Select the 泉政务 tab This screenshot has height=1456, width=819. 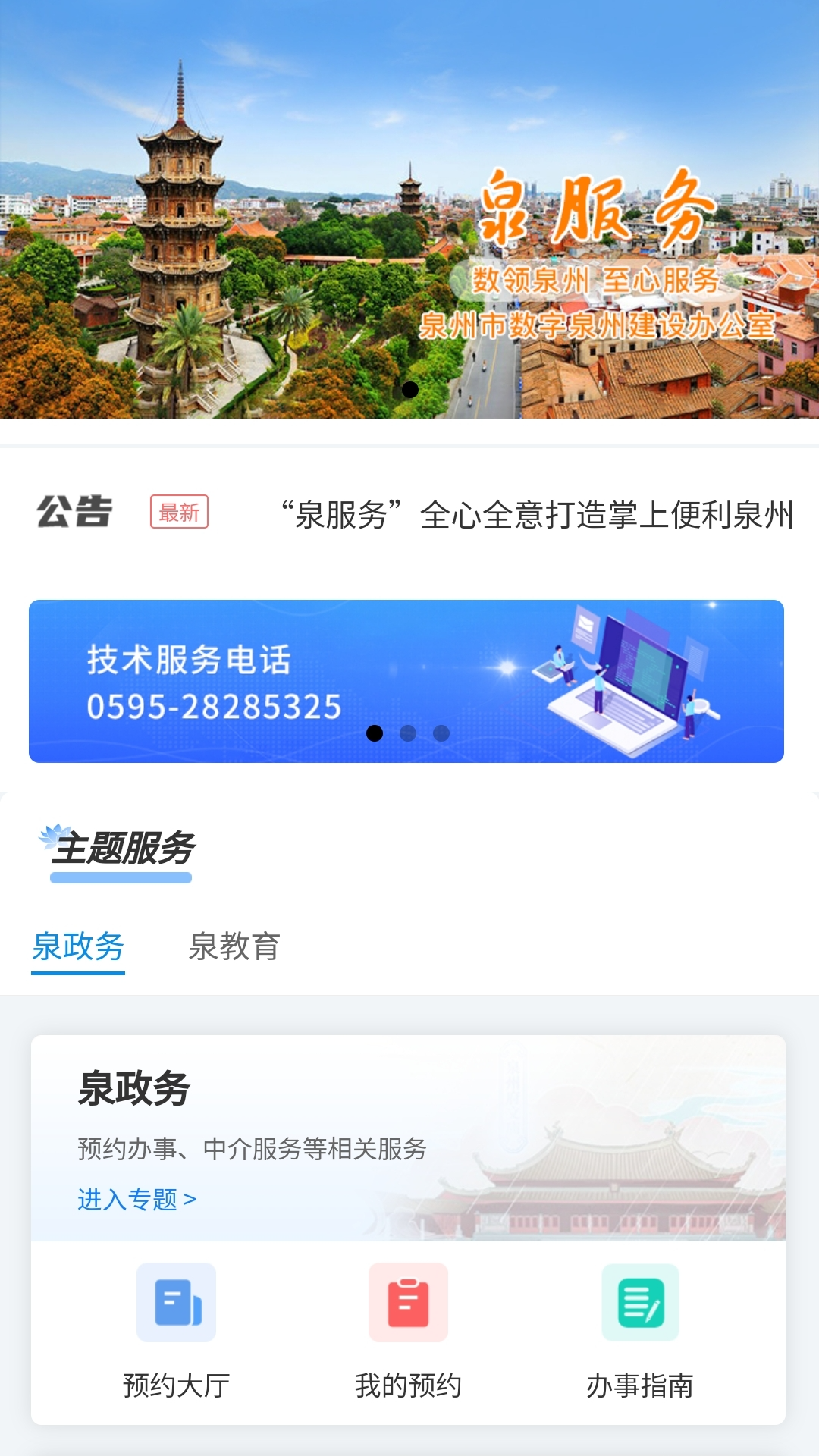point(78,946)
